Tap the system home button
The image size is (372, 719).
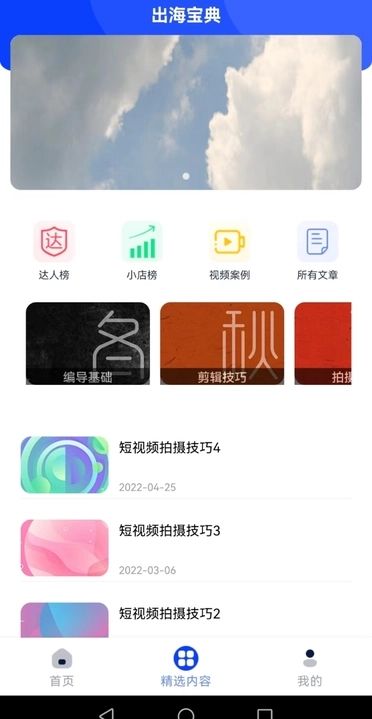[186, 713]
